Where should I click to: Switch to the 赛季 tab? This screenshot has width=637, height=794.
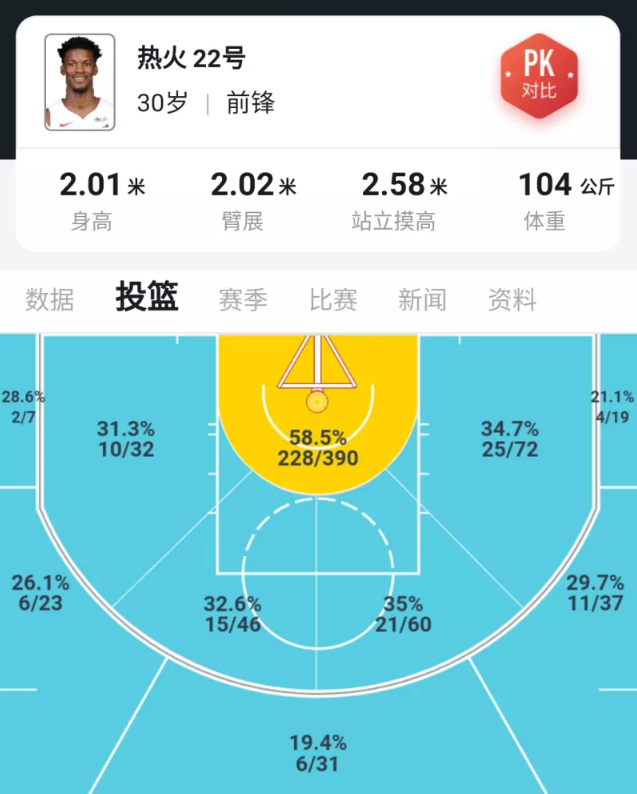click(x=243, y=299)
